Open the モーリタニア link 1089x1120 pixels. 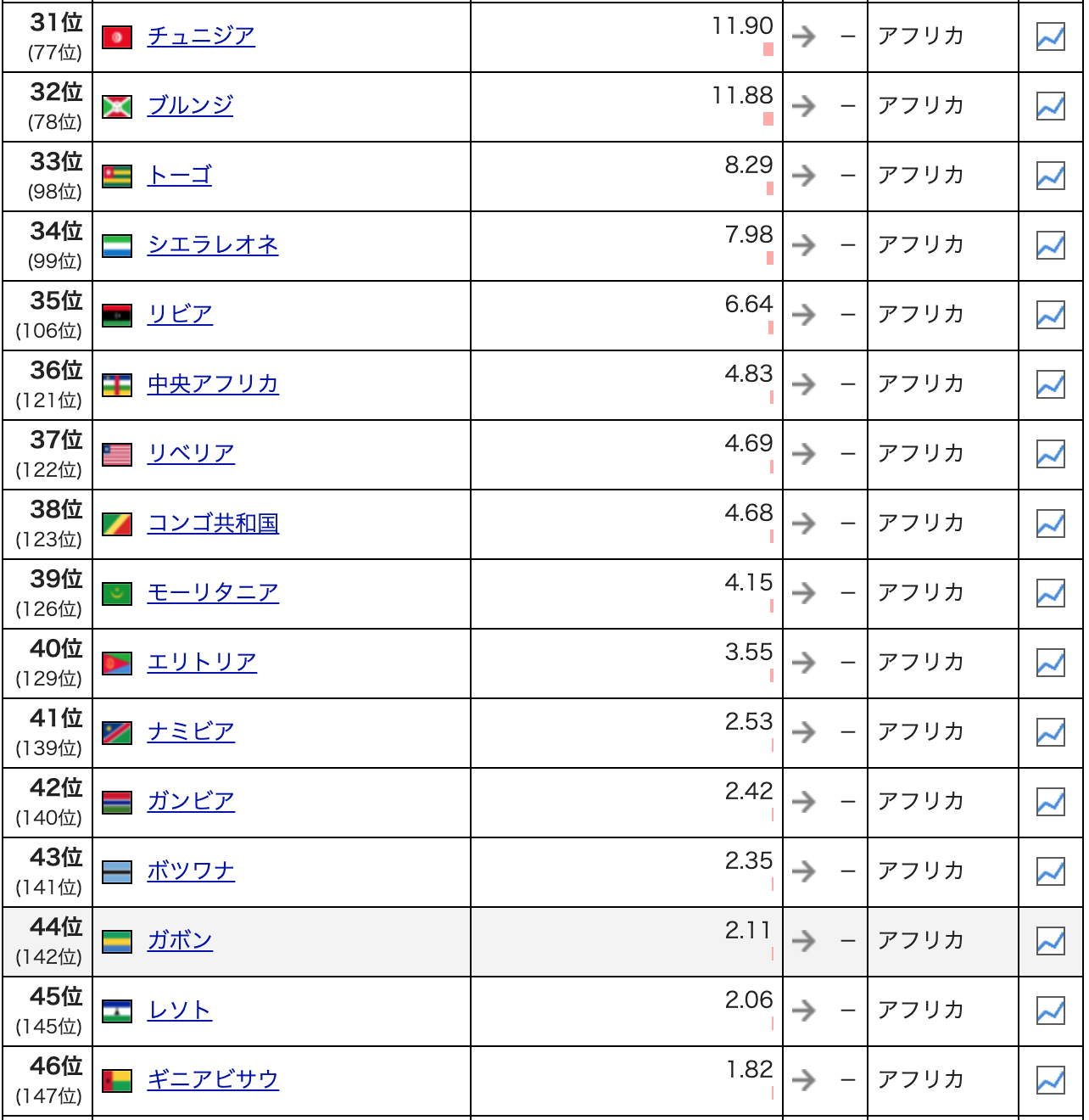pyautogui.click(x=213, y=593)
